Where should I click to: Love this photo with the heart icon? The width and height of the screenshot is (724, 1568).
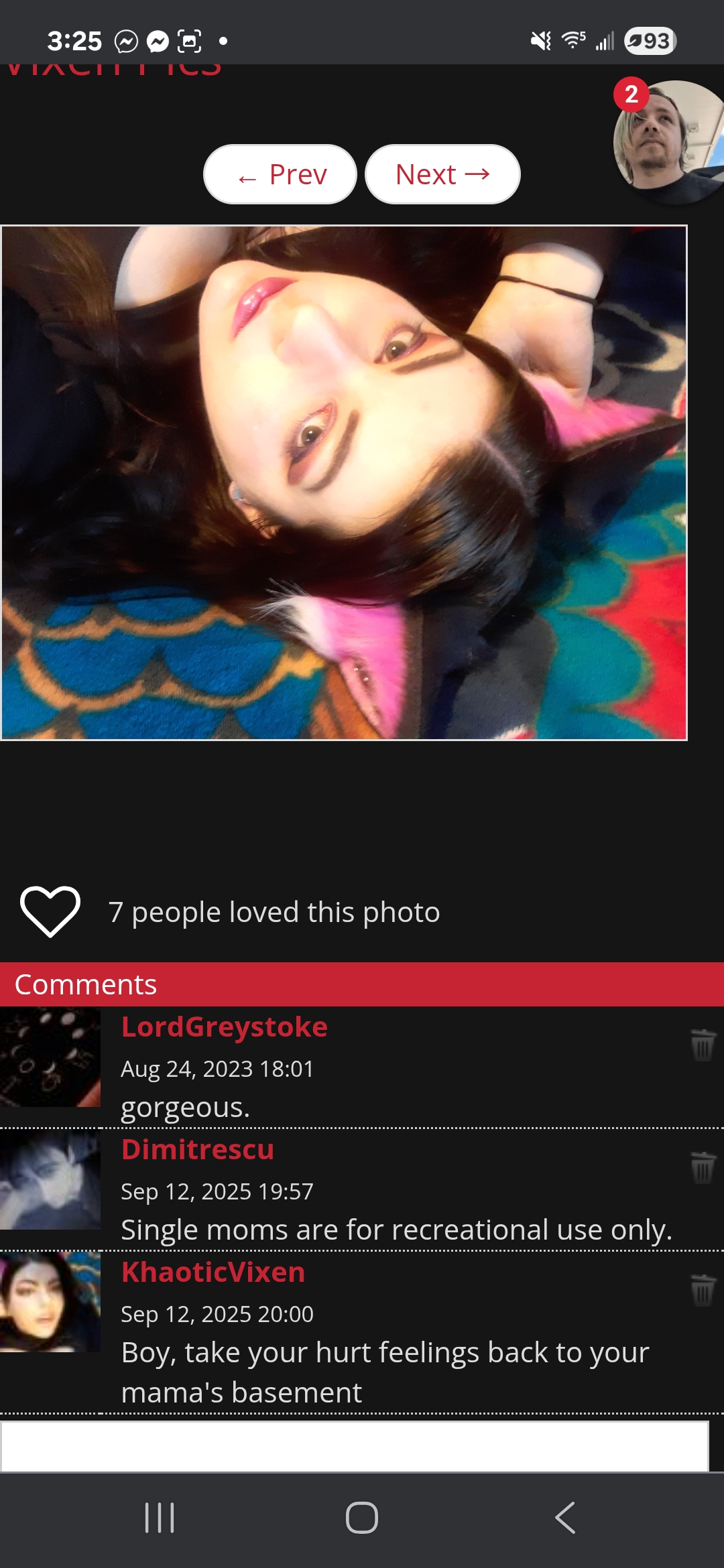pos(50,911)
